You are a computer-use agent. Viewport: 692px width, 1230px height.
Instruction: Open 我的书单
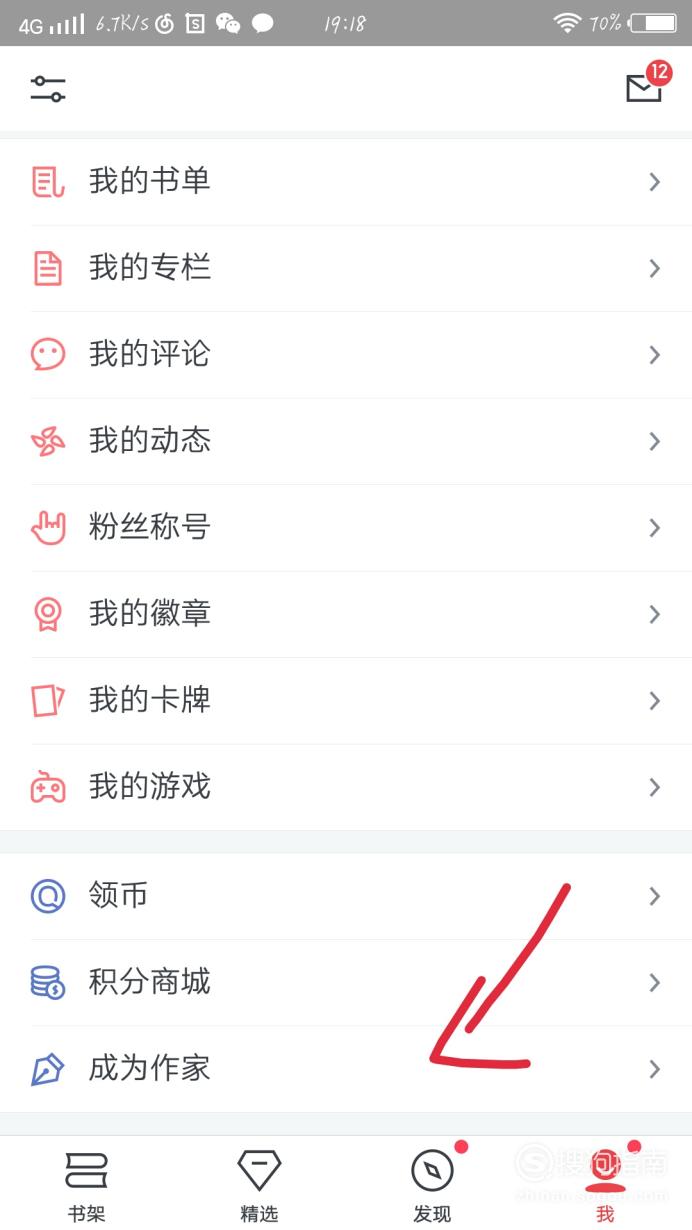tap(346, 182)
